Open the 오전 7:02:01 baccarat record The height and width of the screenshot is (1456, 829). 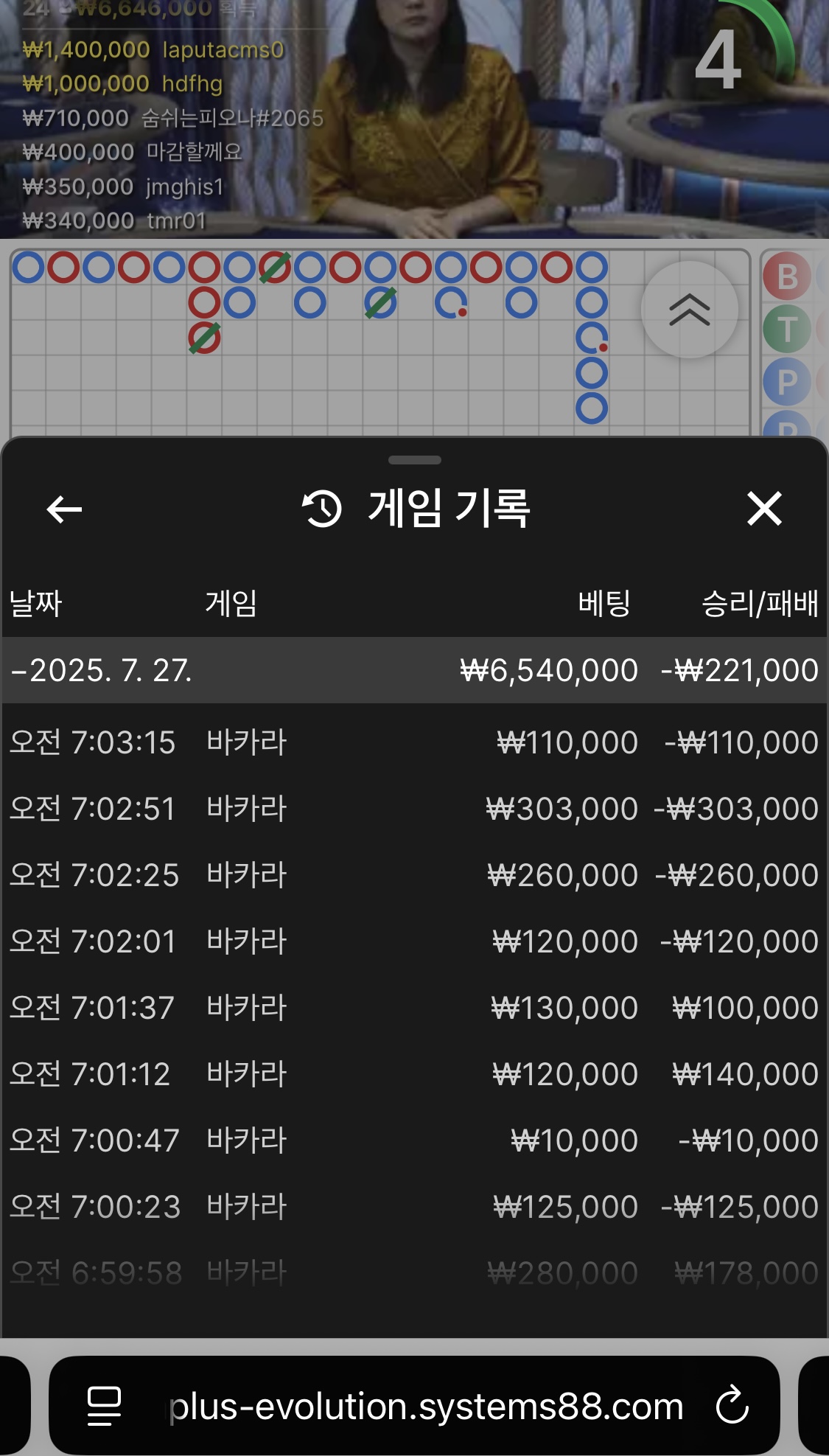(413, 941)
